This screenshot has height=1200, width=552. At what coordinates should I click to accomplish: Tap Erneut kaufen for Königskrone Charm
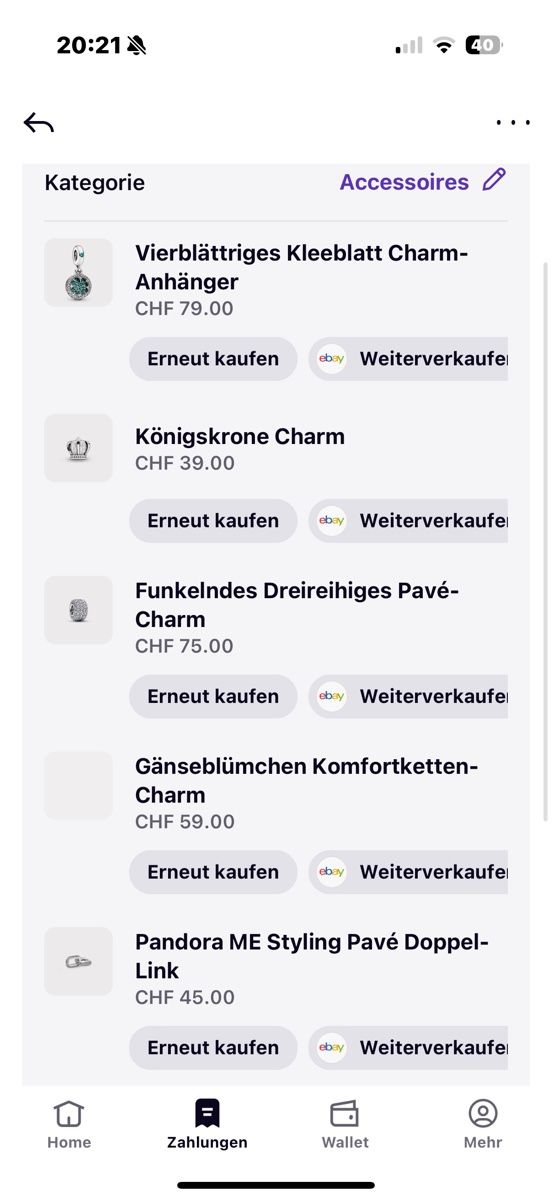(x=213, y=520)
